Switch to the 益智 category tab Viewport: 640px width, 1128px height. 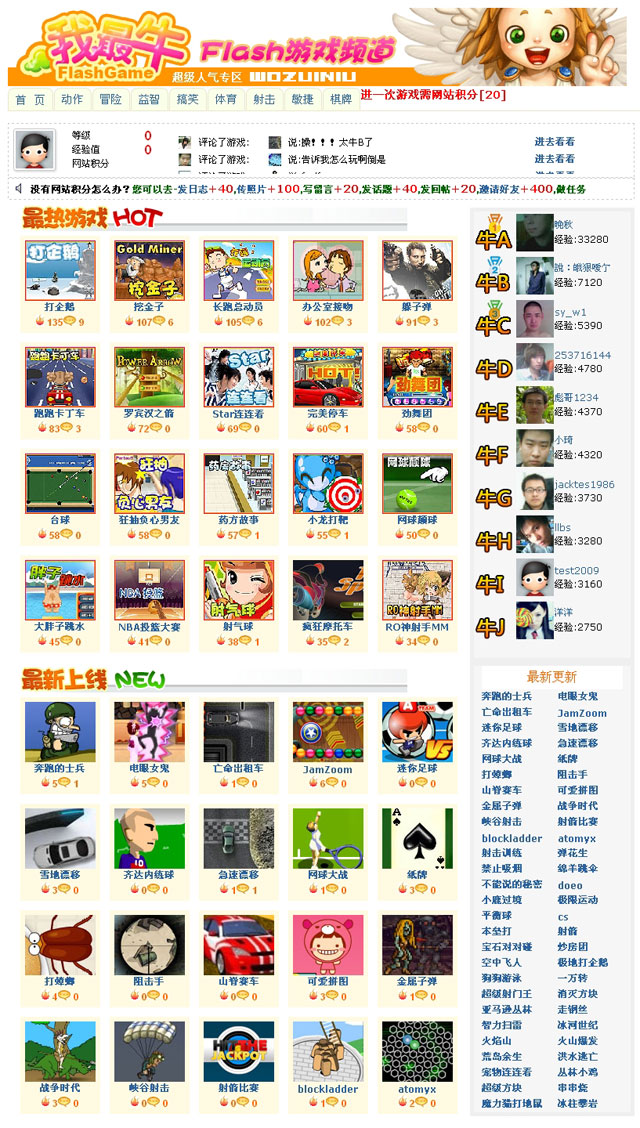click(x=148, y=100)
